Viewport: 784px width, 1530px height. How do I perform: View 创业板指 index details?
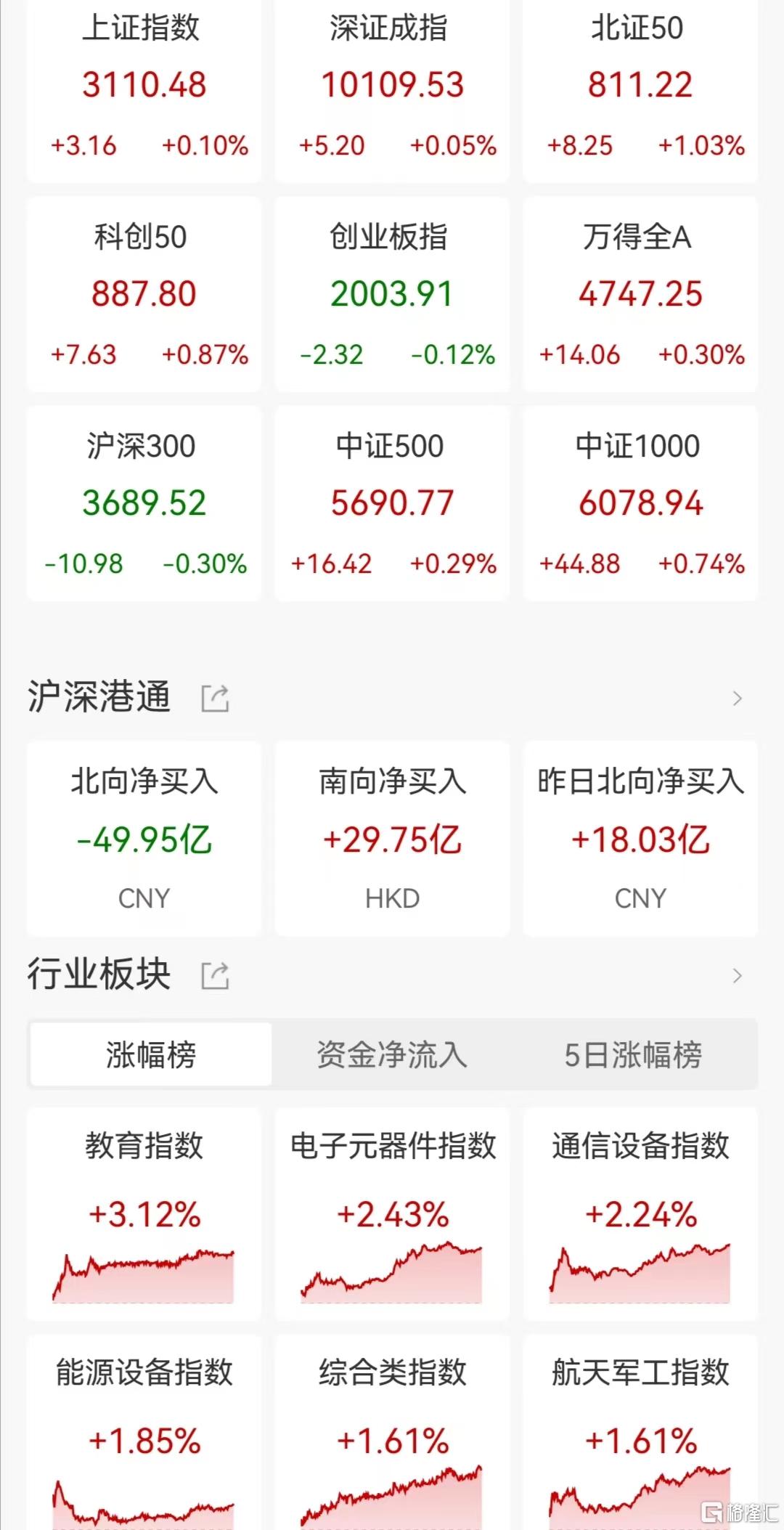click(392, 295)
